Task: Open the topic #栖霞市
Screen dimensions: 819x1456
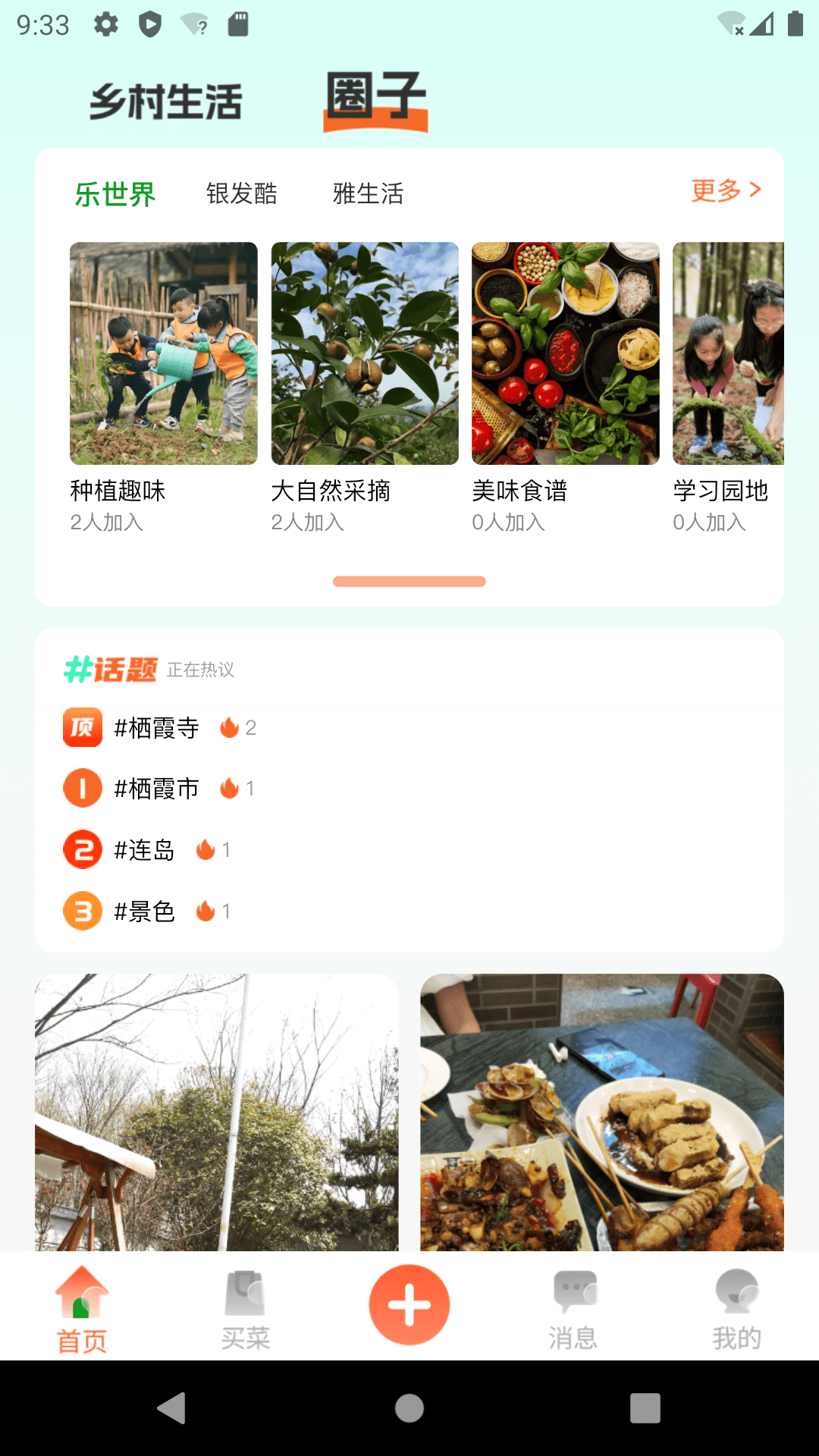Action: pyautogui.click(x=157, y=789)
